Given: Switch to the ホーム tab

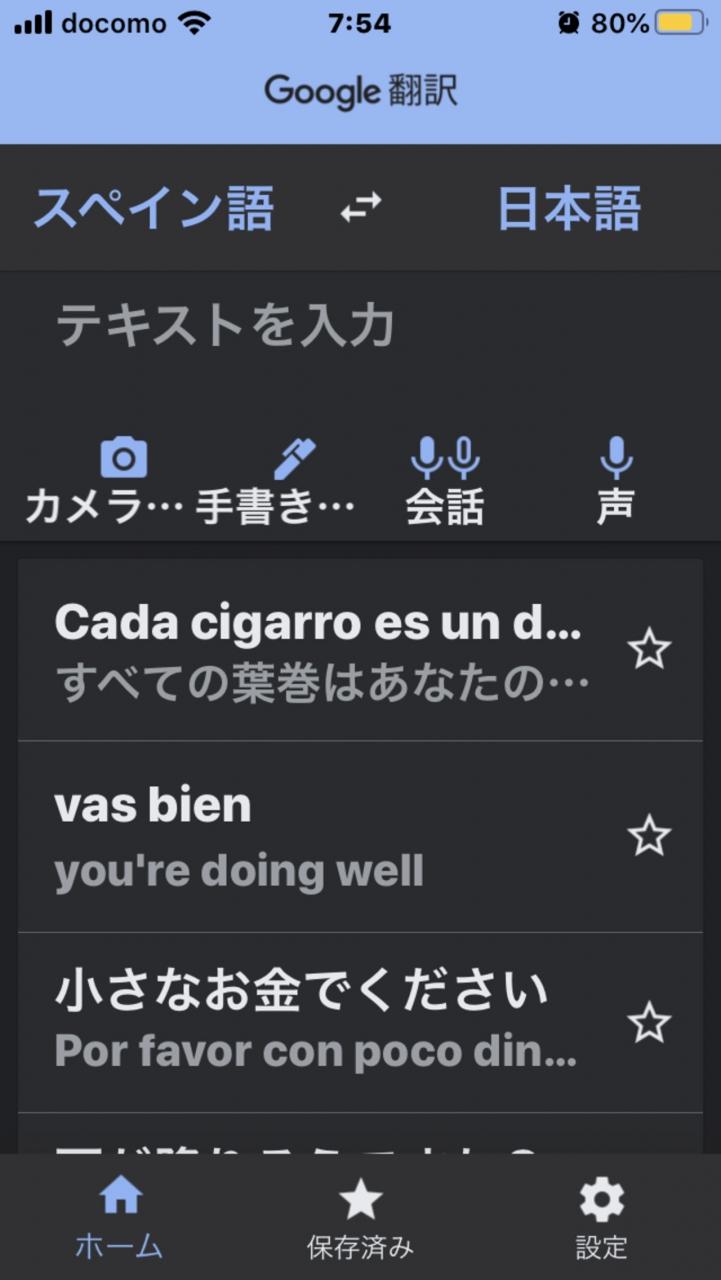Looking at the screenshot, I should point(120,1217).
